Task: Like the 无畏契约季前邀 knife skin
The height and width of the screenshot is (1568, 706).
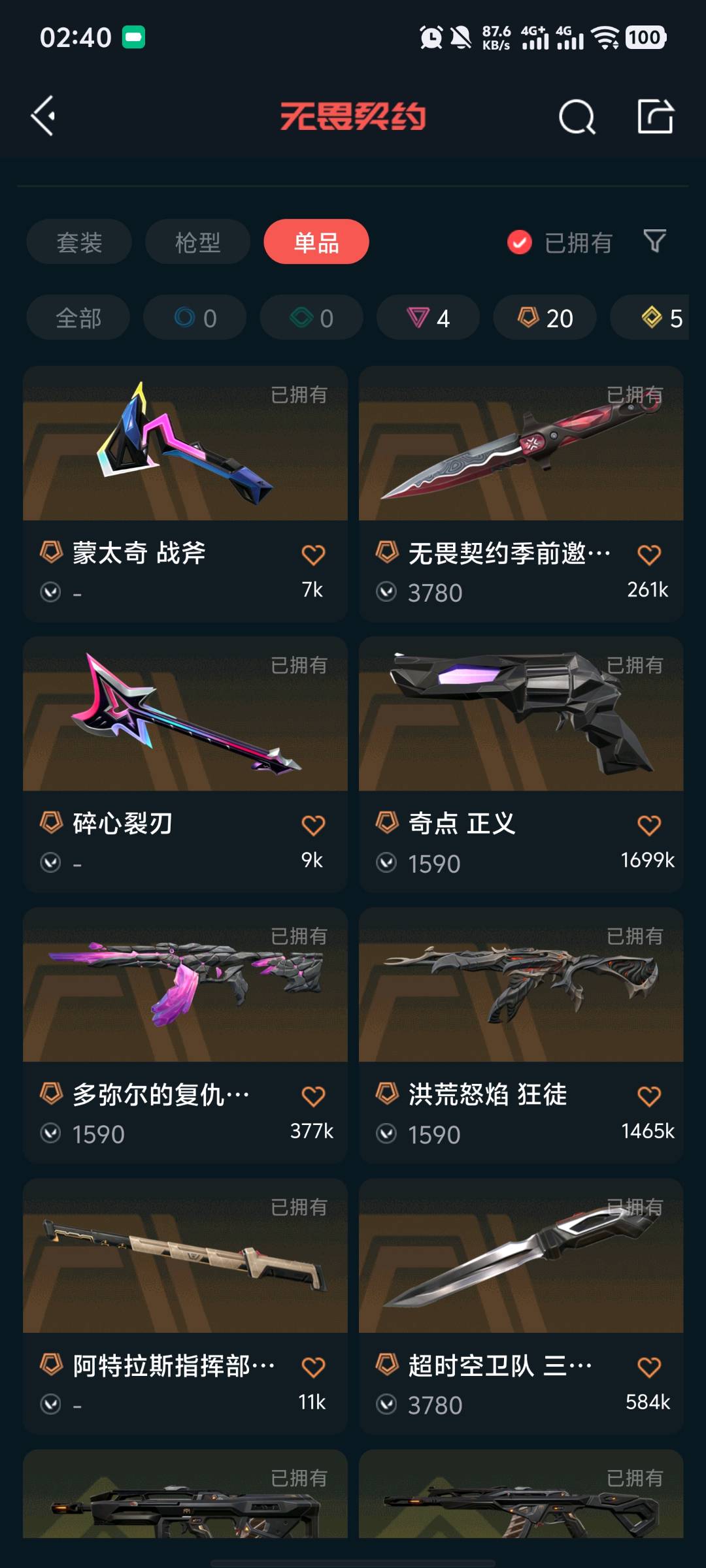Action: tap(649, 555)
